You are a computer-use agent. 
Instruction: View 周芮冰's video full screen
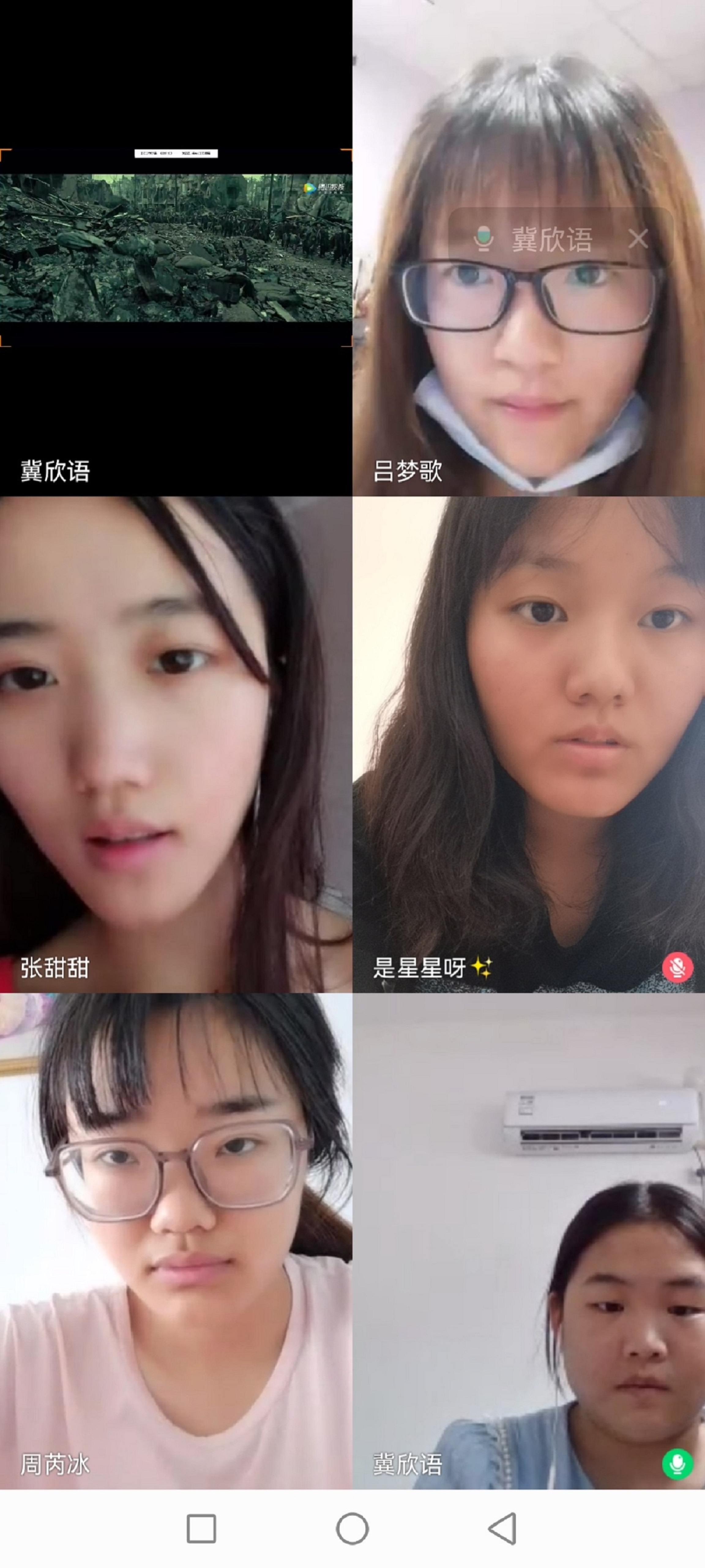pyautogui.click(x=176, y=1240)
